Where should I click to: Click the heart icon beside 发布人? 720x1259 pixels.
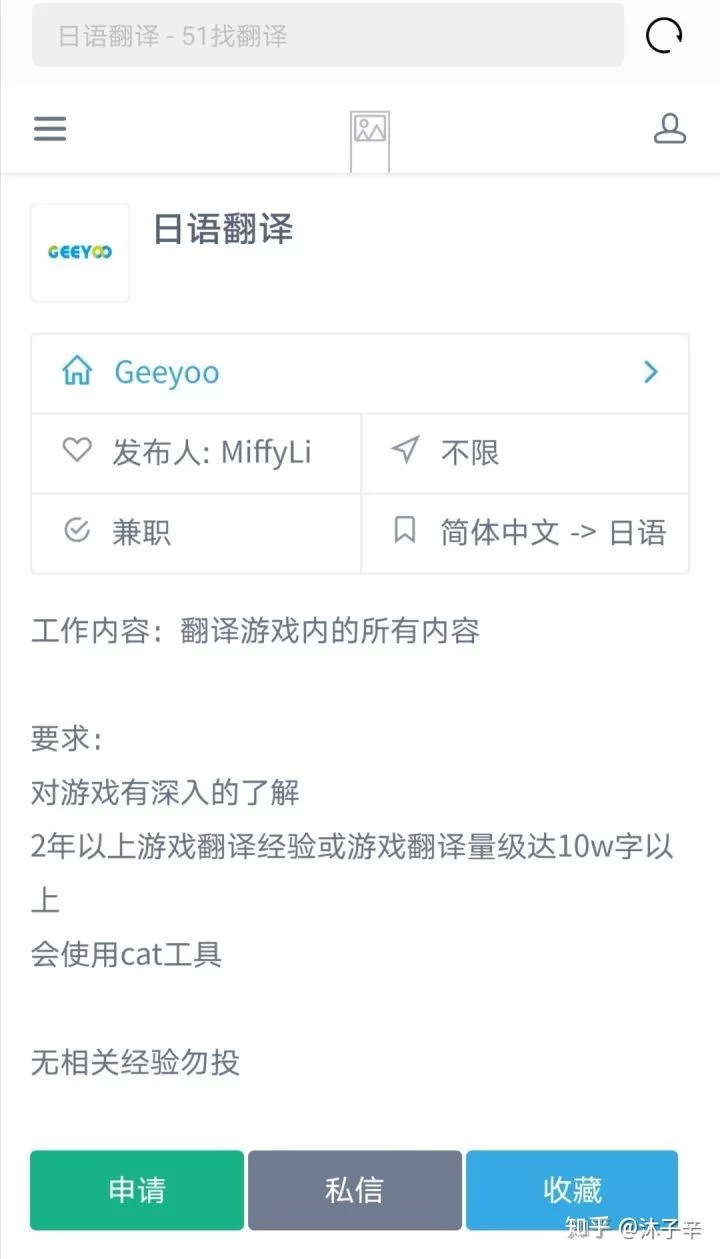click(x=77, y=452)
